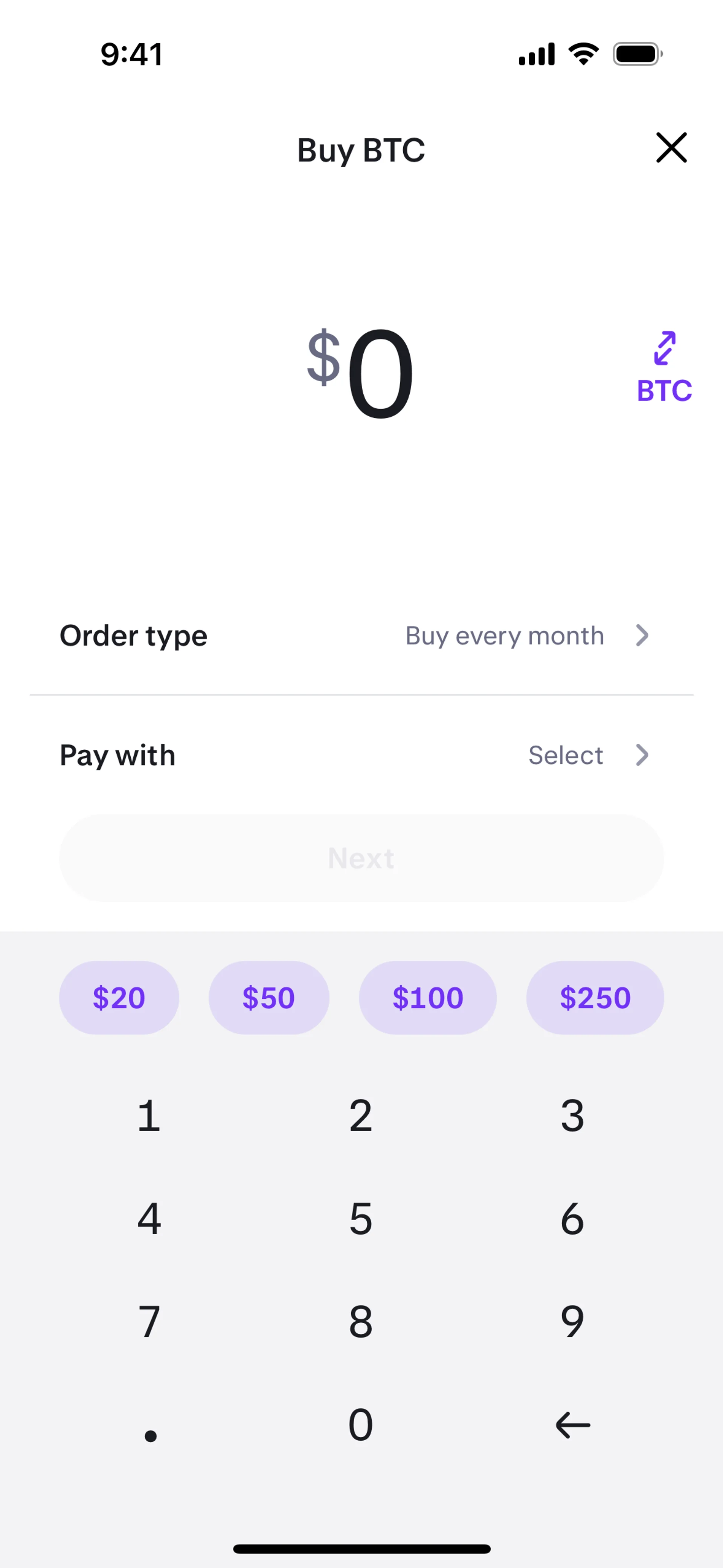Tap keypad number 3
This screenshot has width=723, height=1568.
click(572, 1116)
